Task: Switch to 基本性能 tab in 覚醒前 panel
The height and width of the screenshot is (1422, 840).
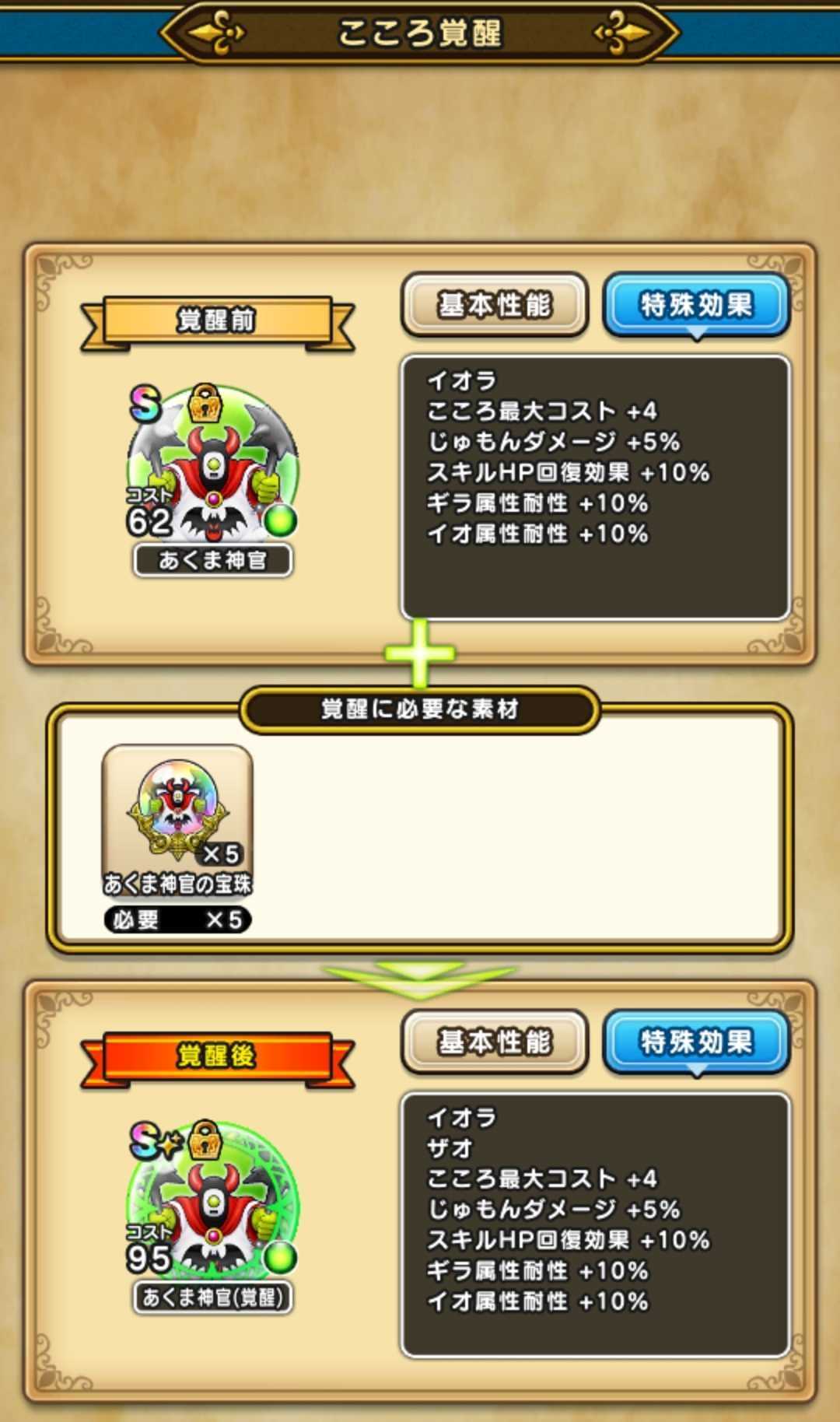Action: 494,304
